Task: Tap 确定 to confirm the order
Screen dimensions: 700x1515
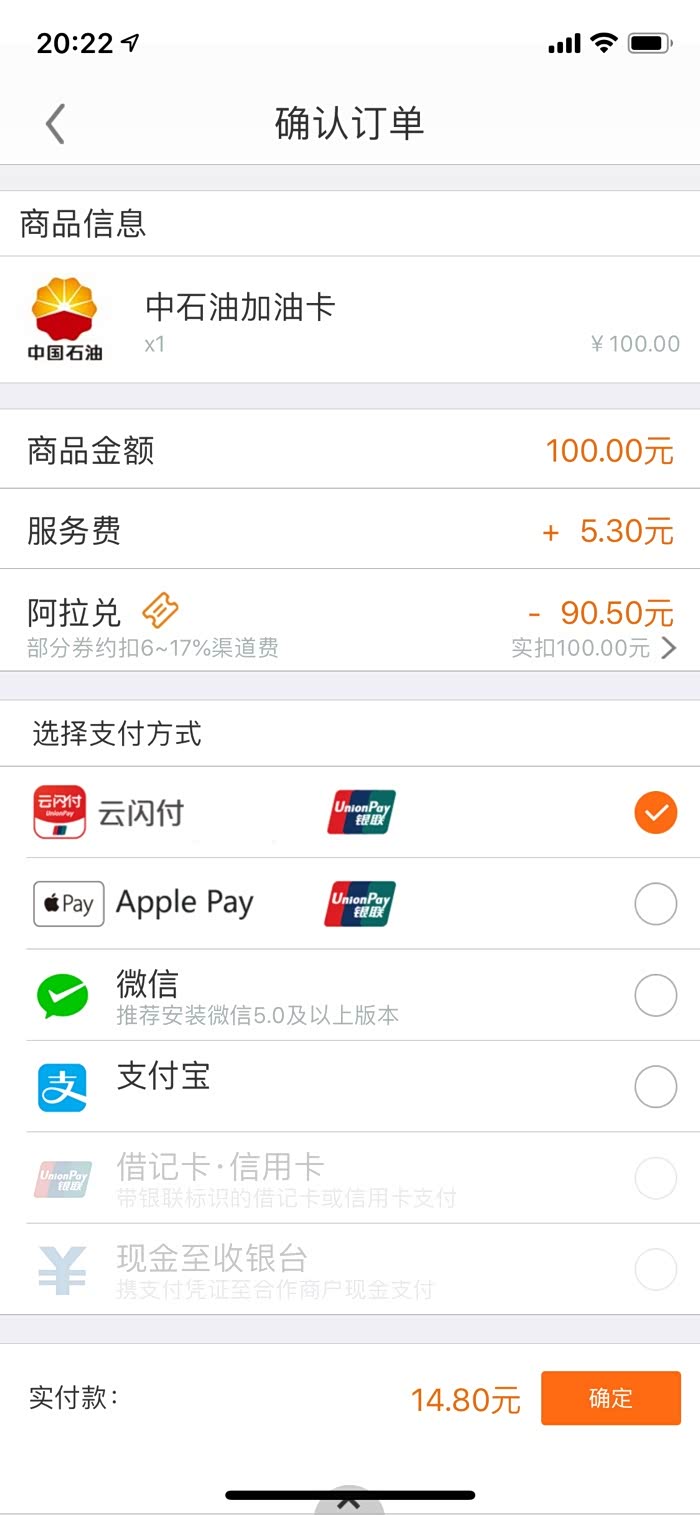Action: pos(610,1397)
